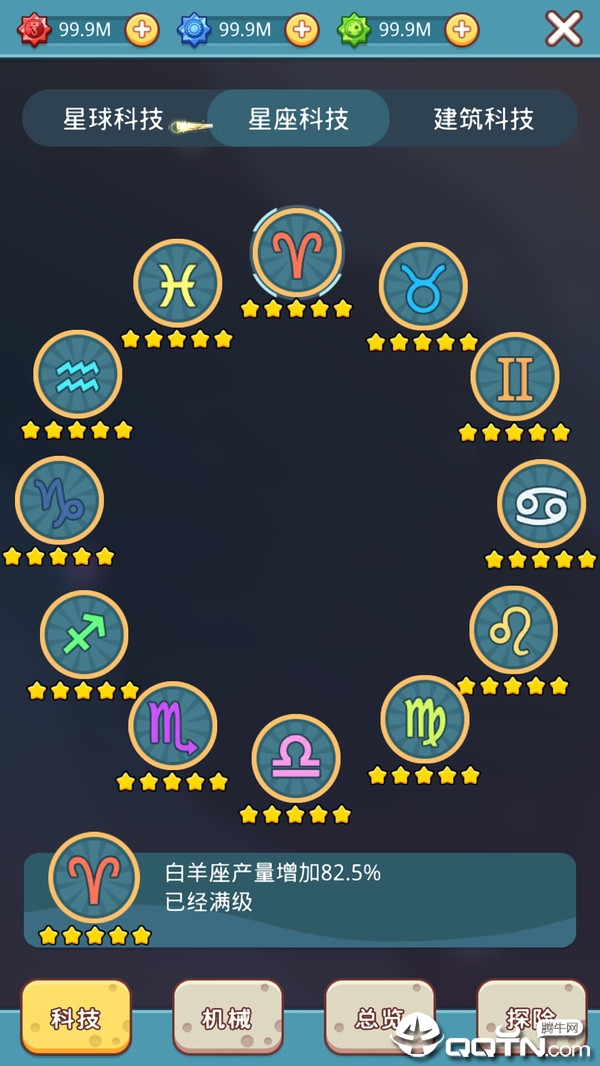Viewport: 600px width, 1066px height.
Task: Add more red gems with the plus
Action: 142,29
